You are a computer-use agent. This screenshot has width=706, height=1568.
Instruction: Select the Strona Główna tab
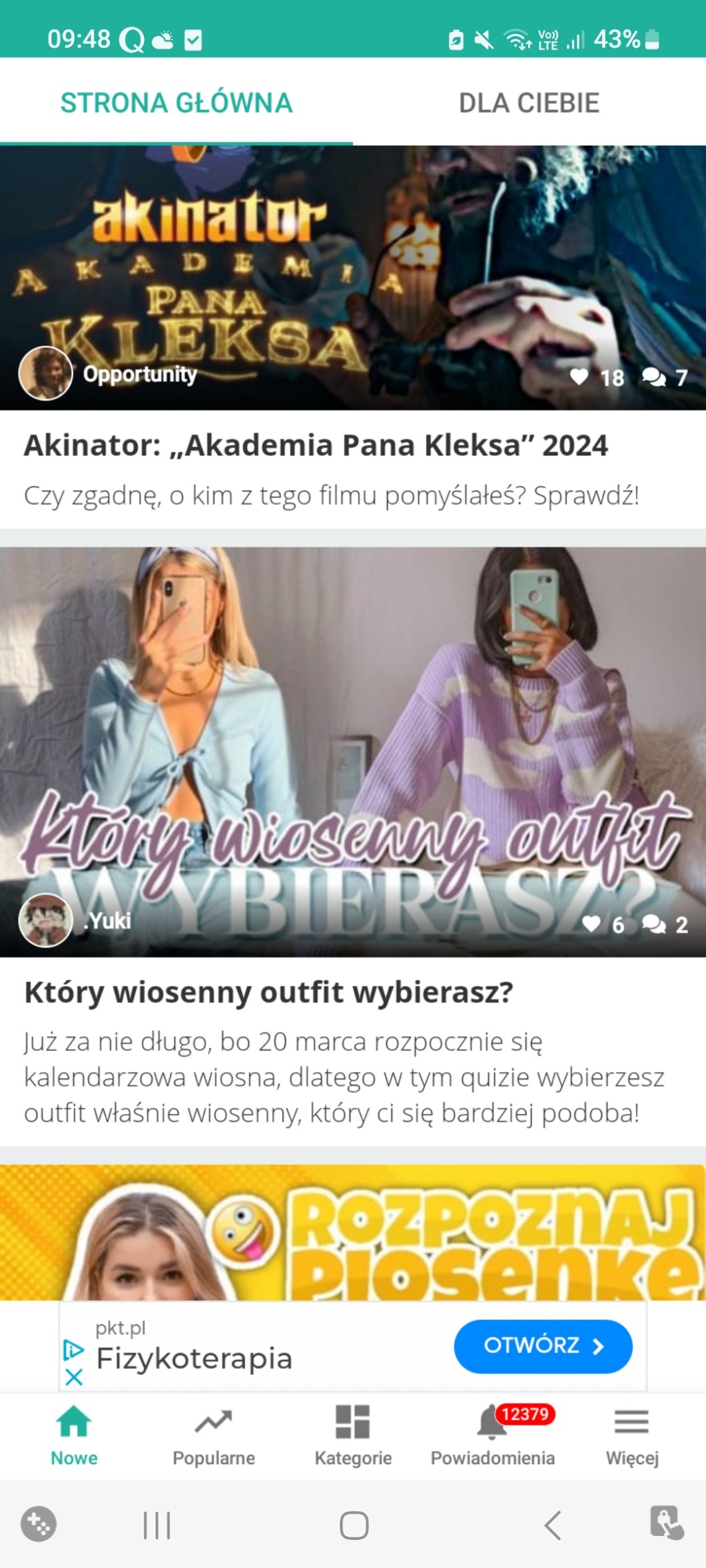[x=176, y=103]
